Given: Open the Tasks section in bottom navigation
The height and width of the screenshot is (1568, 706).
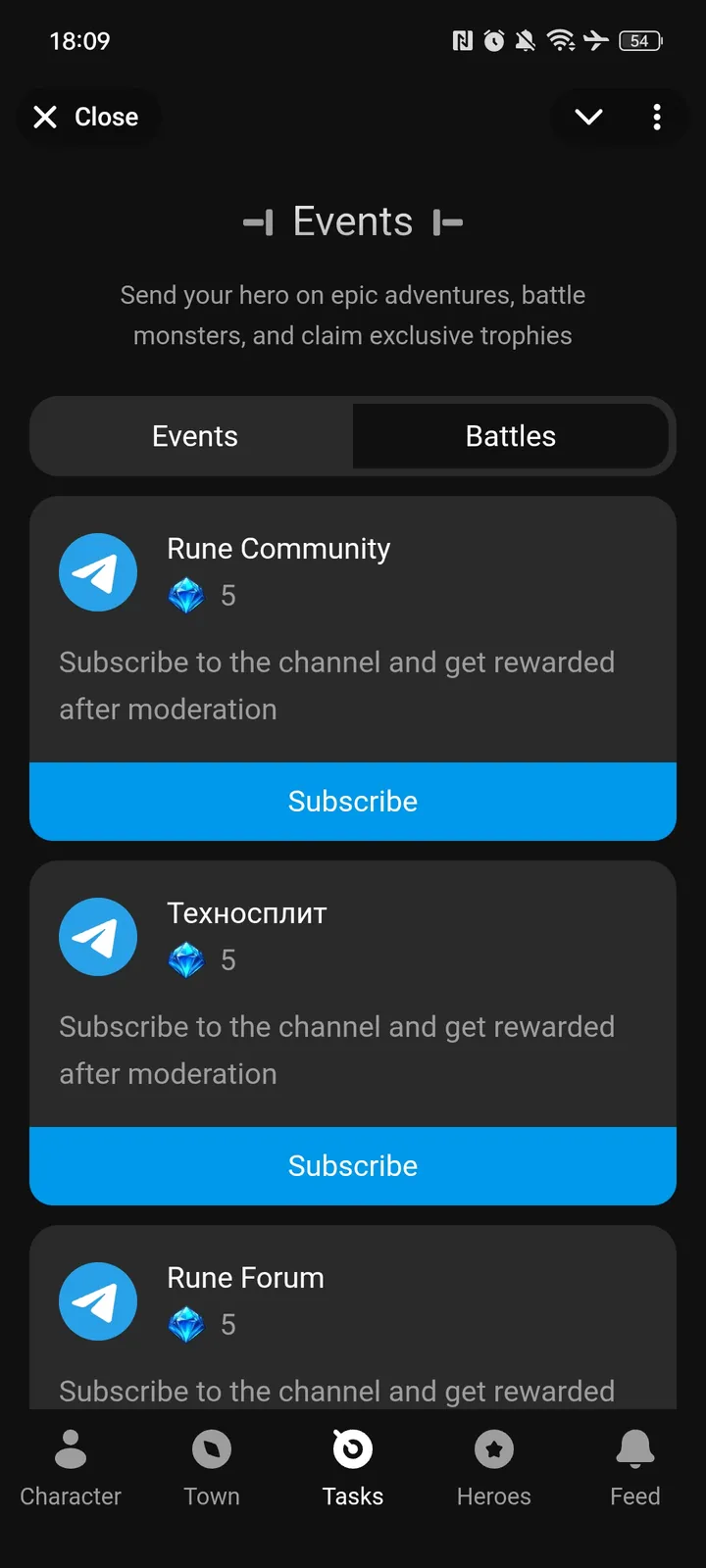Looking at the screenshot, I should 353,1465.
